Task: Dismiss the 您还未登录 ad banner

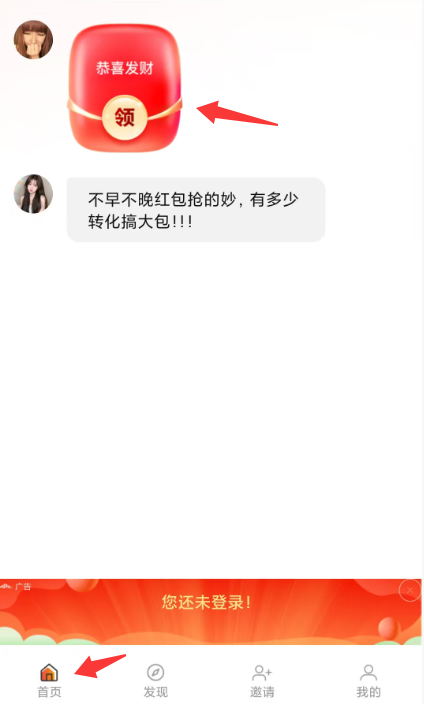Action: pyautogui.click(x=410, y=590)
